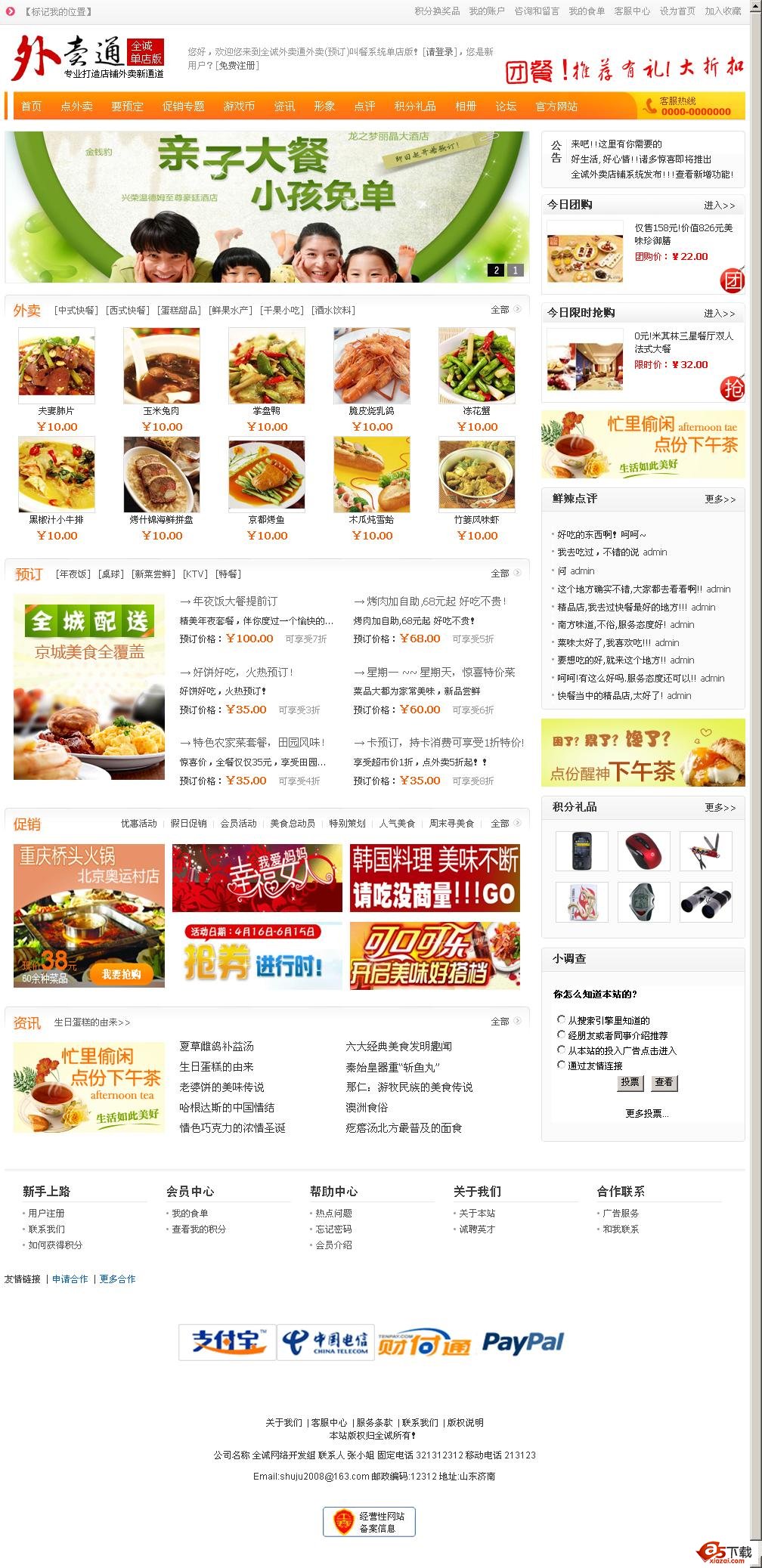Go to the 论坛 navigation tab

tap(506, 107)
